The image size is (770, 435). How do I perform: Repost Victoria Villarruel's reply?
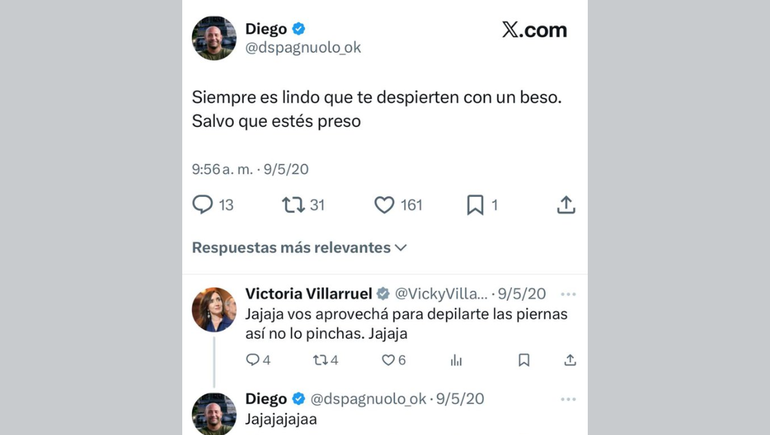320,360
